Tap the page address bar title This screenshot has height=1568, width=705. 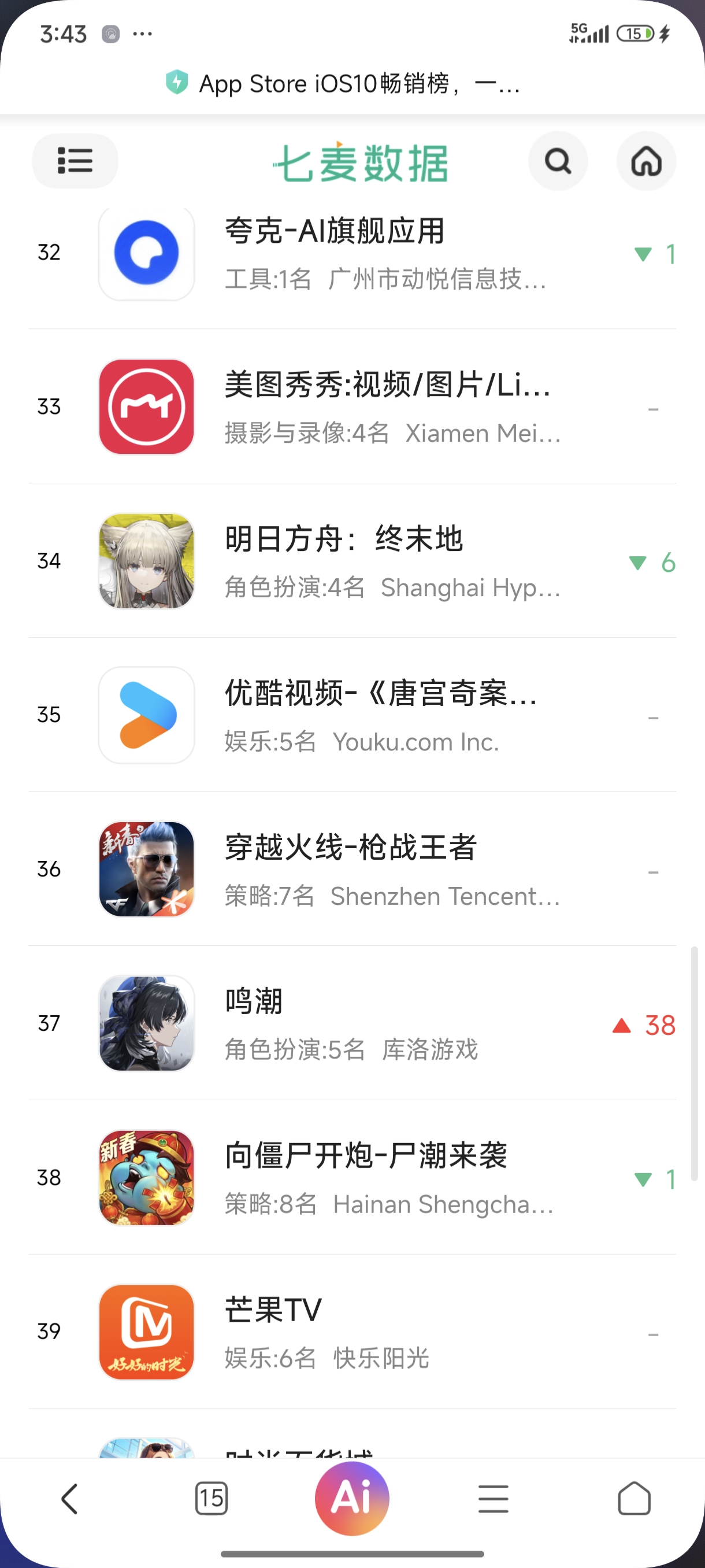pos(359,83)
